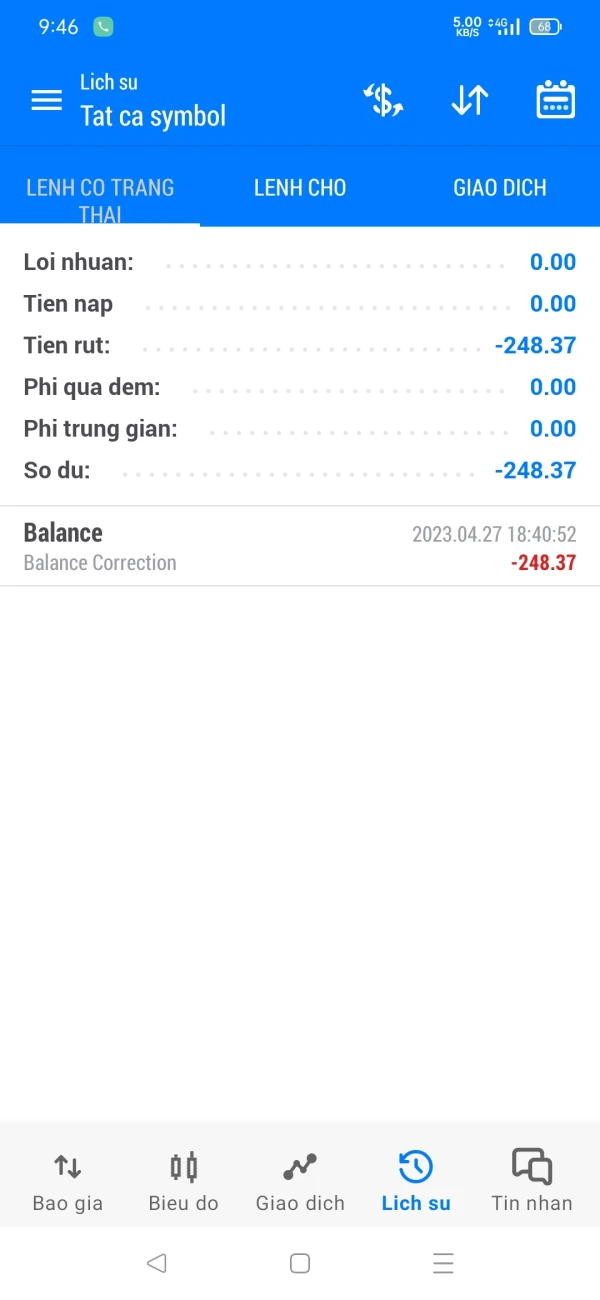
Task: Open the symbol filter dollar icon
Action: [x=383, y=100]
